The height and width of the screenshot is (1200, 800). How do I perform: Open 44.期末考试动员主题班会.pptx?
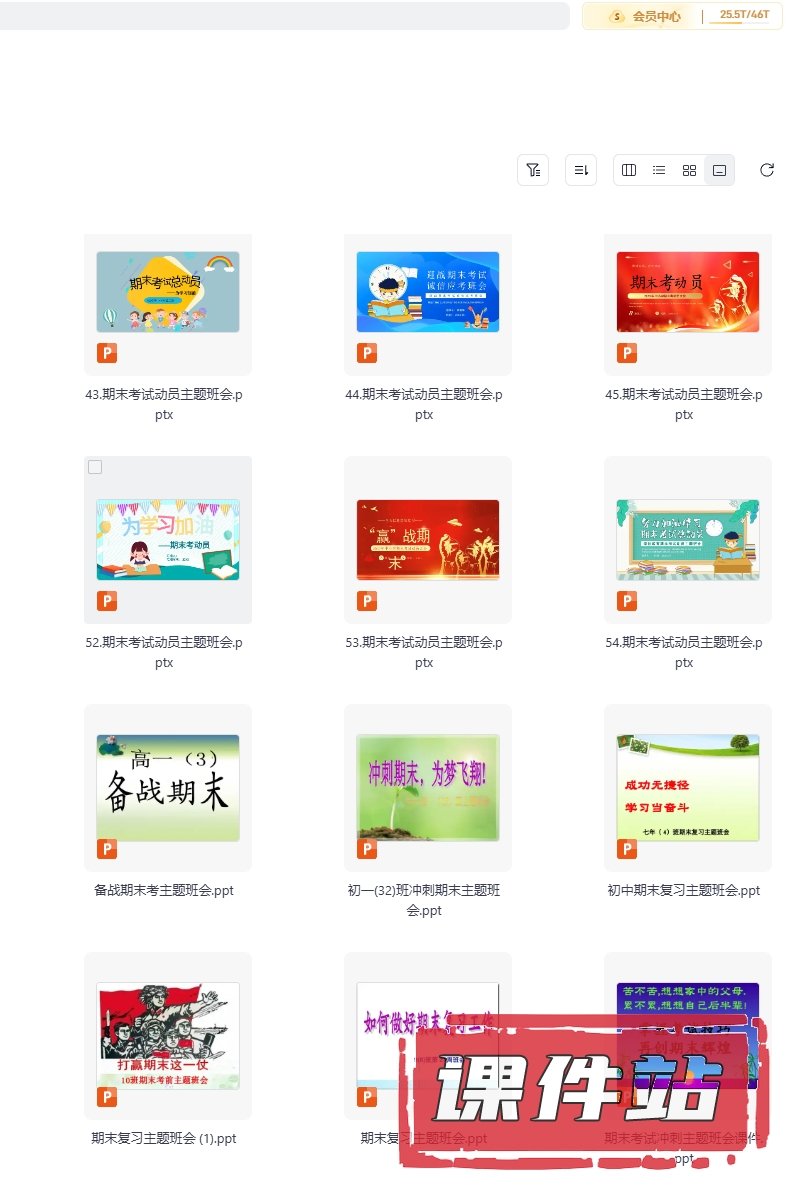pyautogui.click(x=428, y=292)
